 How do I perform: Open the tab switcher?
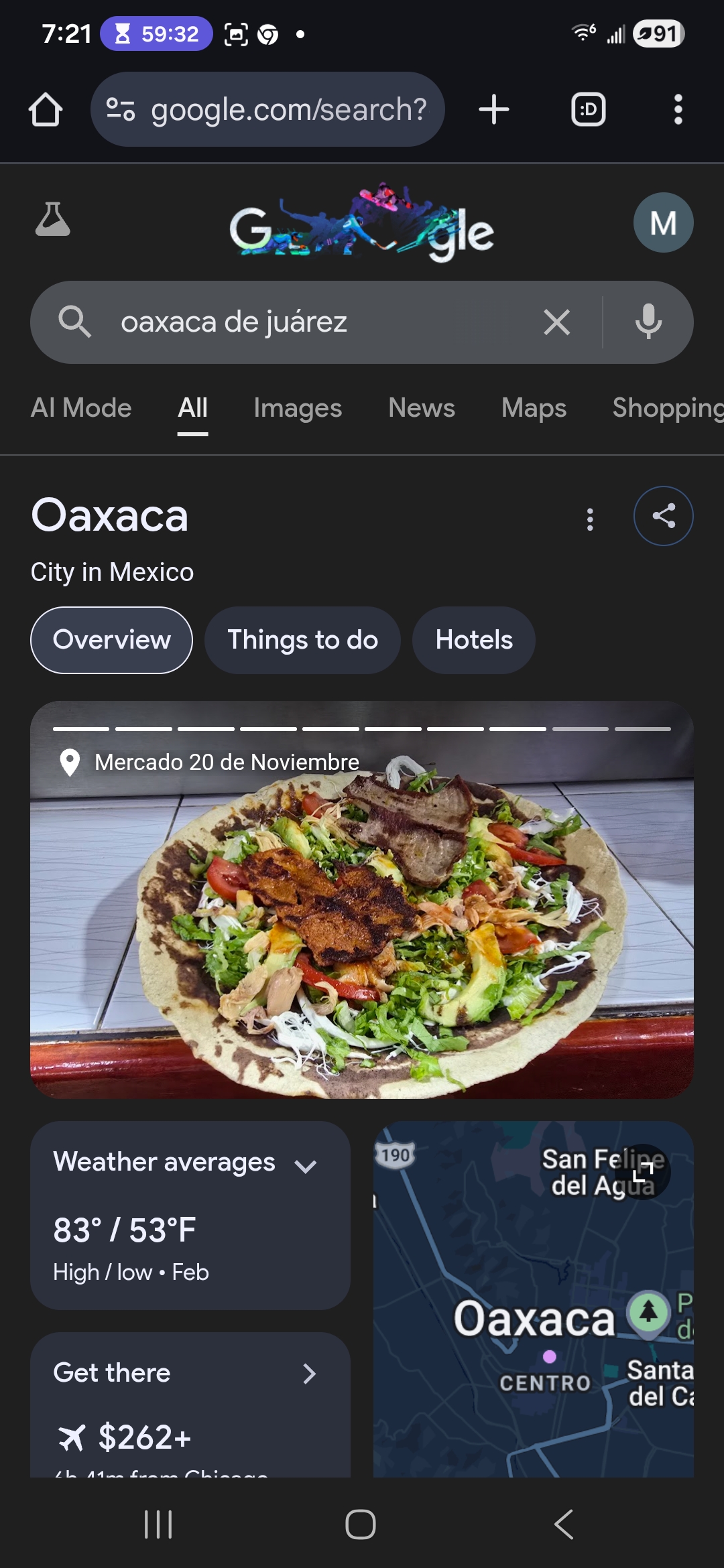(x=588, y=110)
